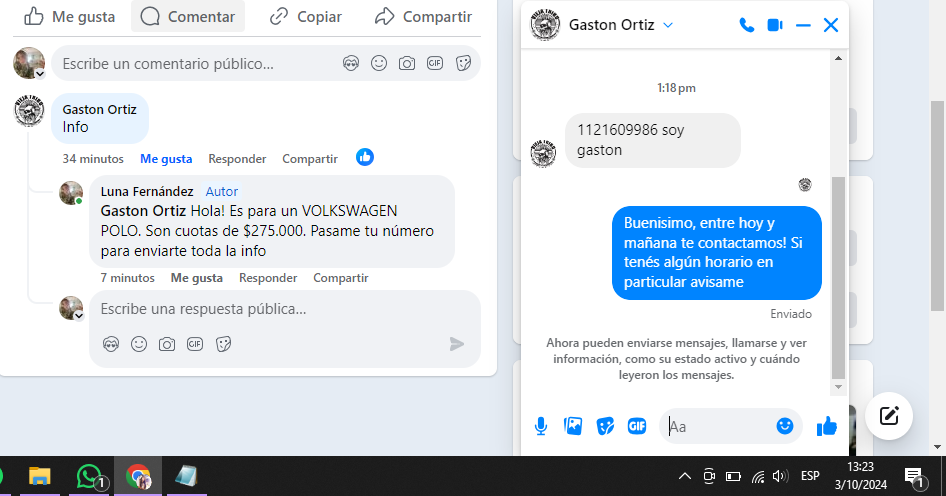Focus the public comment field

(190, 64)
